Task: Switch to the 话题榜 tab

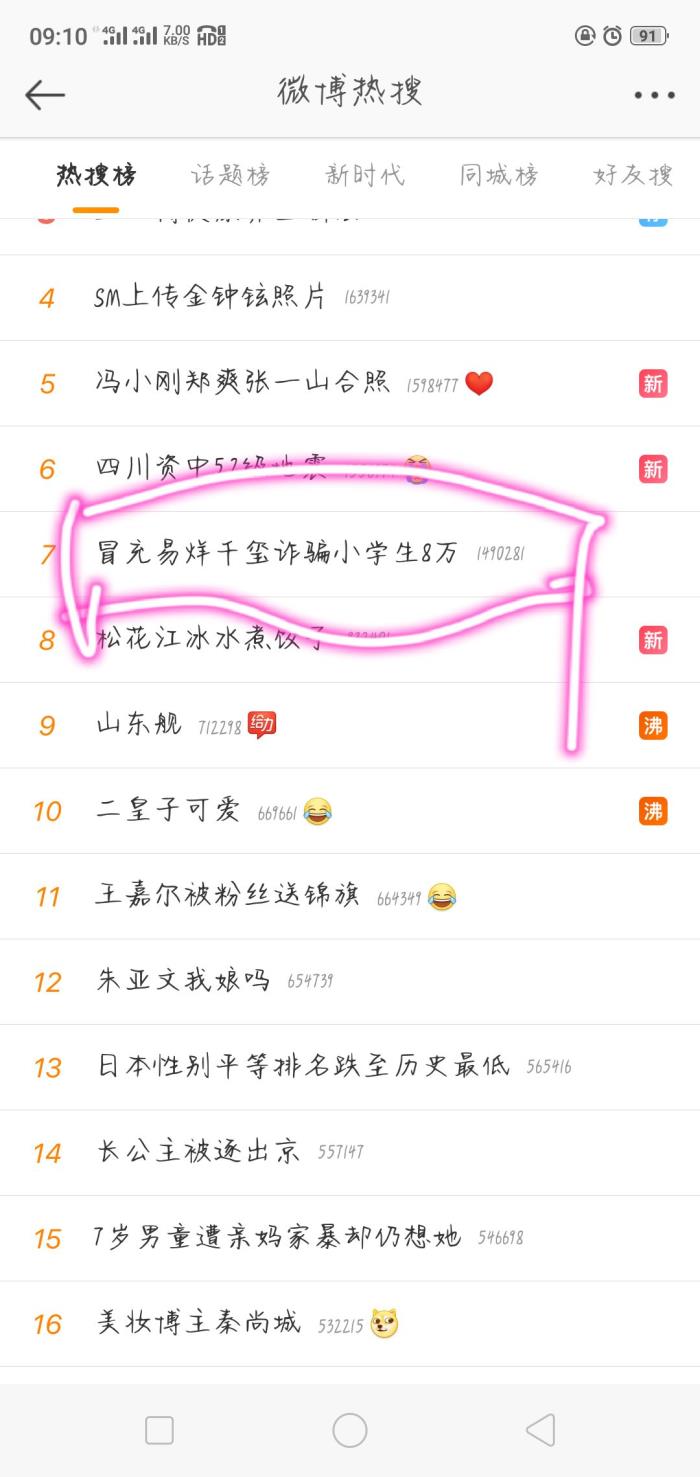Action: pos(230,175)
